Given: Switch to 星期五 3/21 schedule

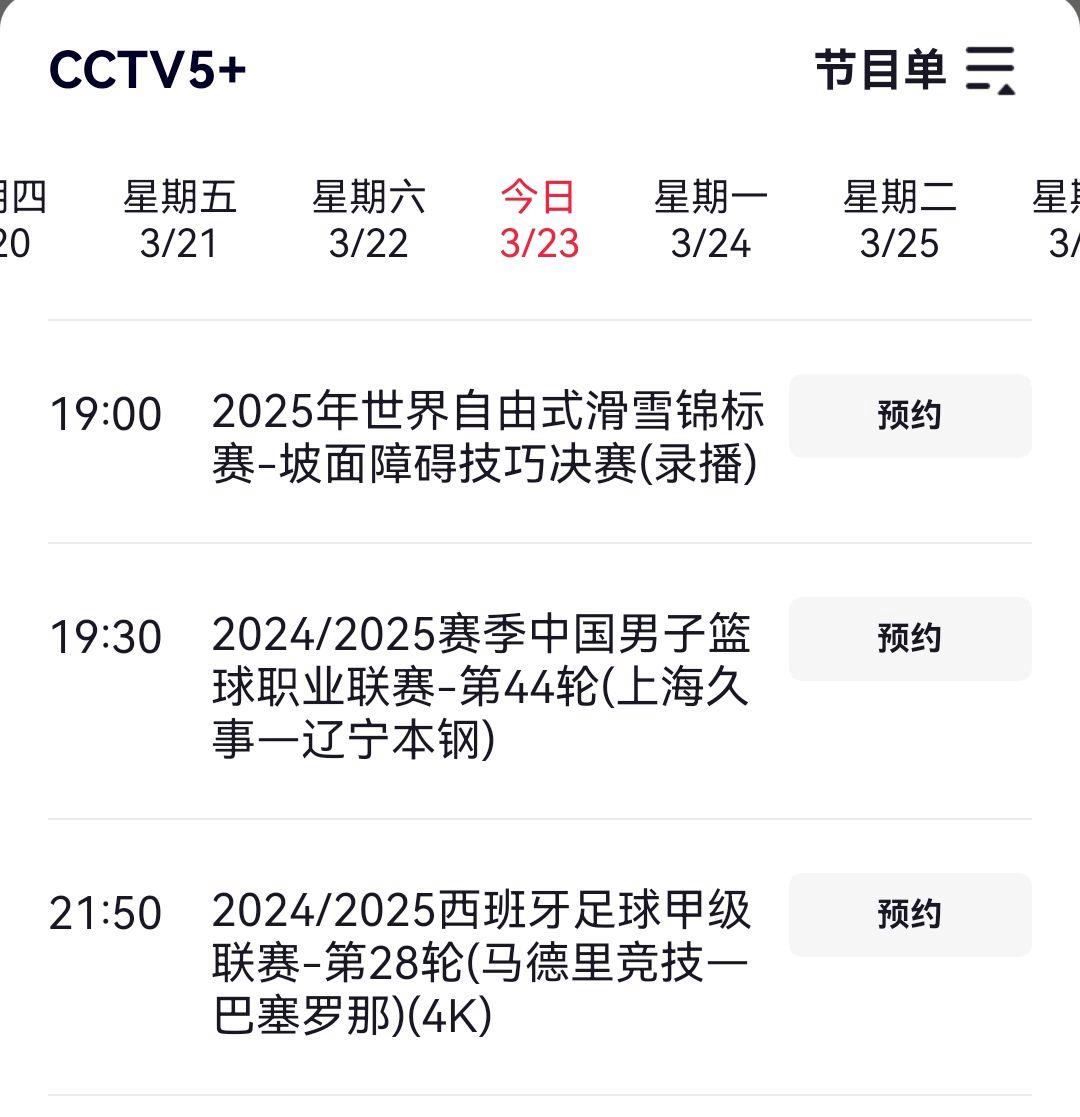Looking at the screenshot, I should (179, 220).
